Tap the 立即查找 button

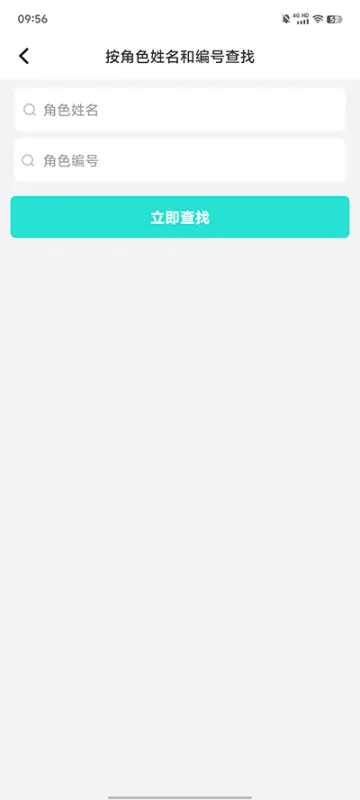click(x=179, y=217)
